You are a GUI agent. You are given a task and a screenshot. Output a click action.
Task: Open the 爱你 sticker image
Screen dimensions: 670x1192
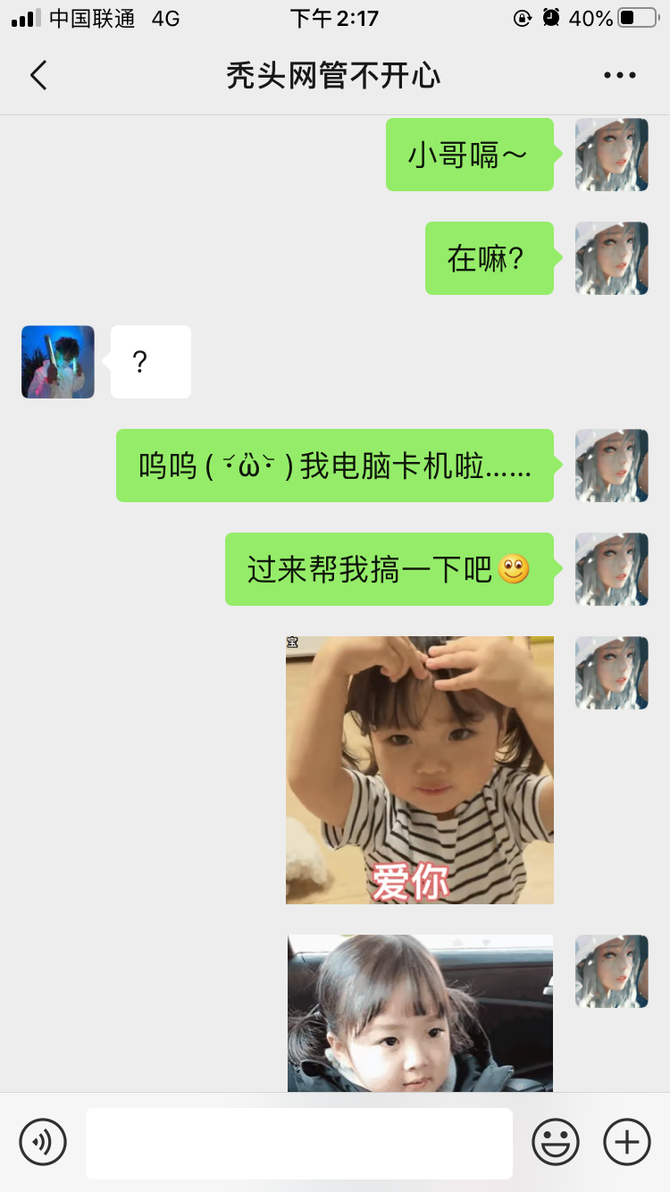click(419, 769)
